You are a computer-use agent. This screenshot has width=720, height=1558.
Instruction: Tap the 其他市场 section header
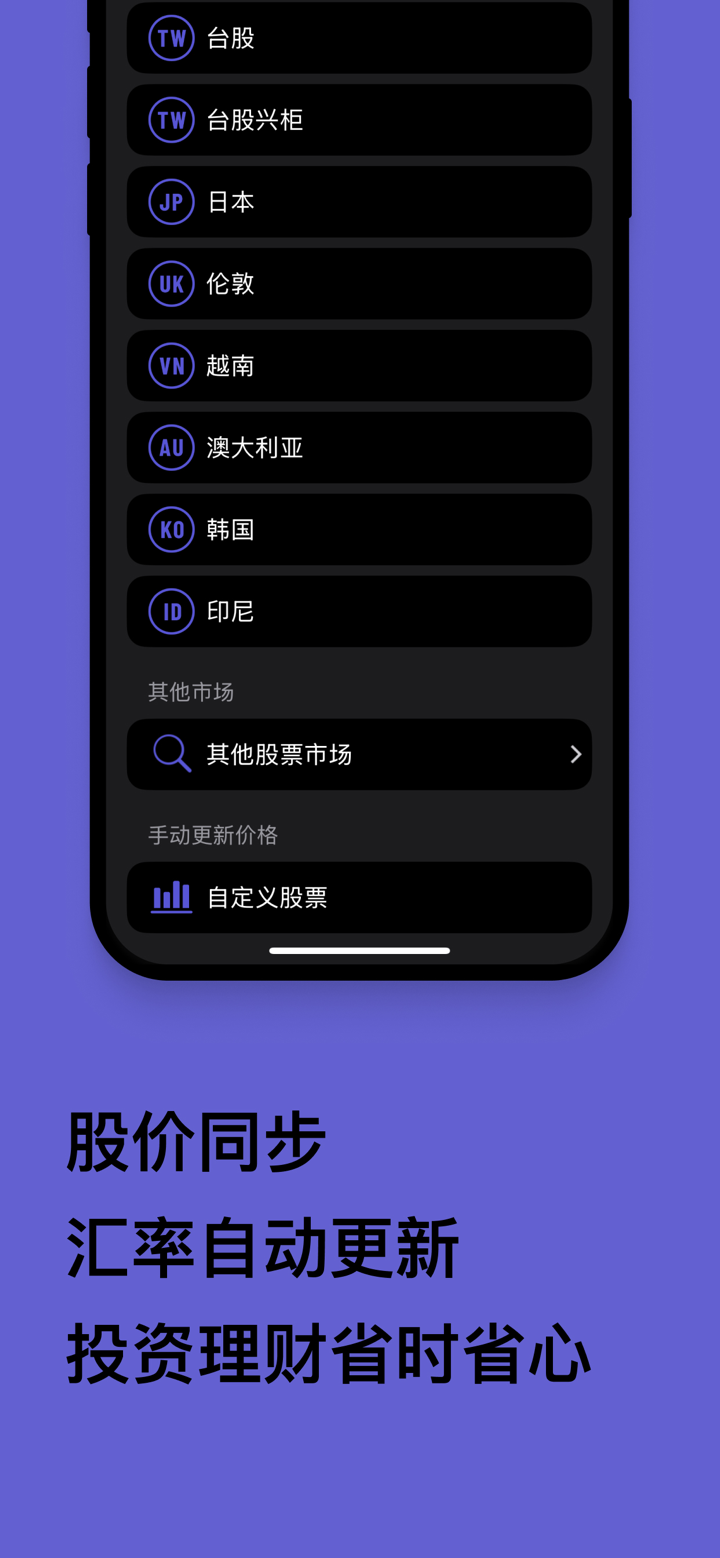[x=190, y=690]
